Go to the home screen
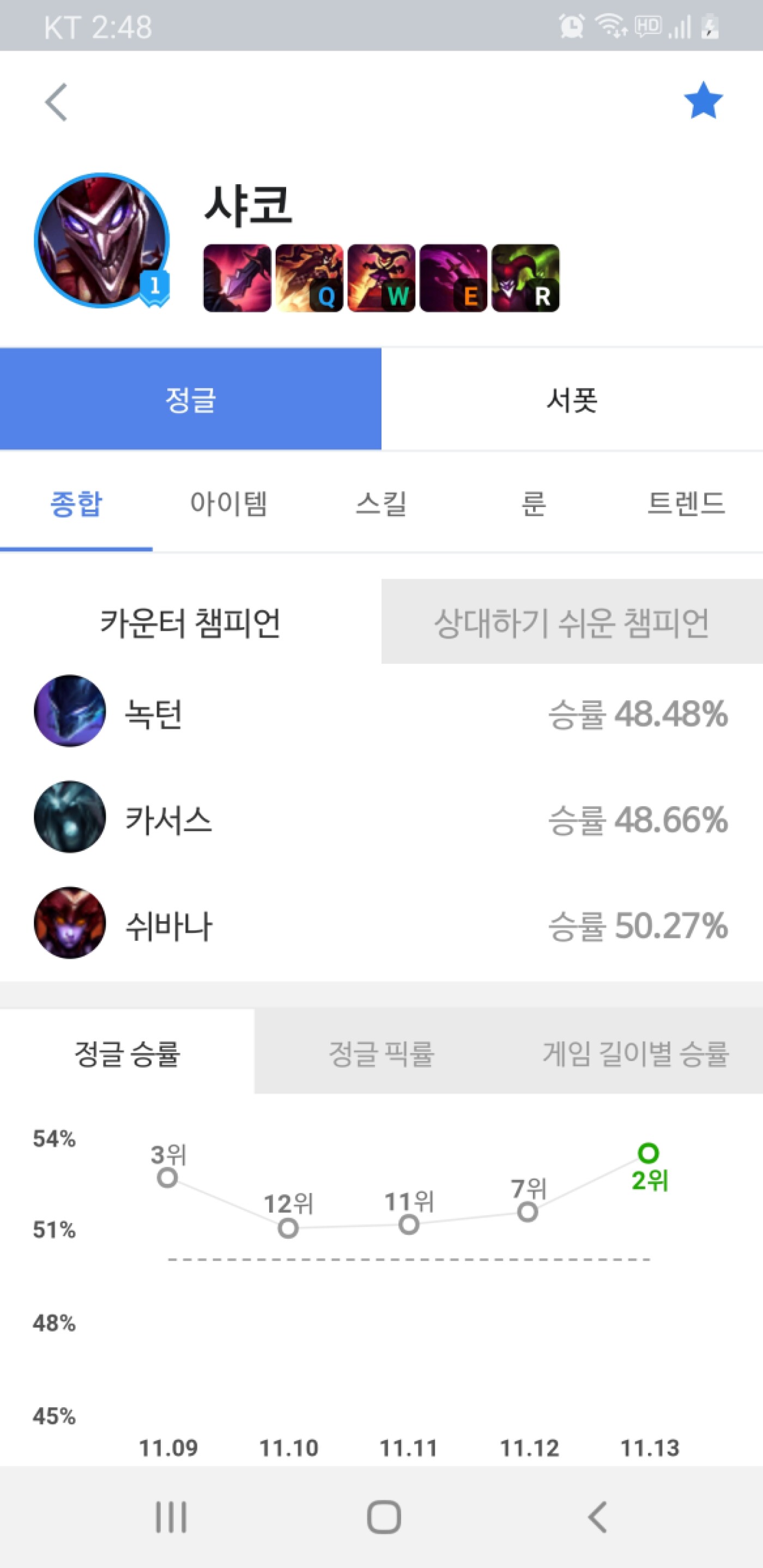Screen dimensions: 763x1568 (384, 1517)
